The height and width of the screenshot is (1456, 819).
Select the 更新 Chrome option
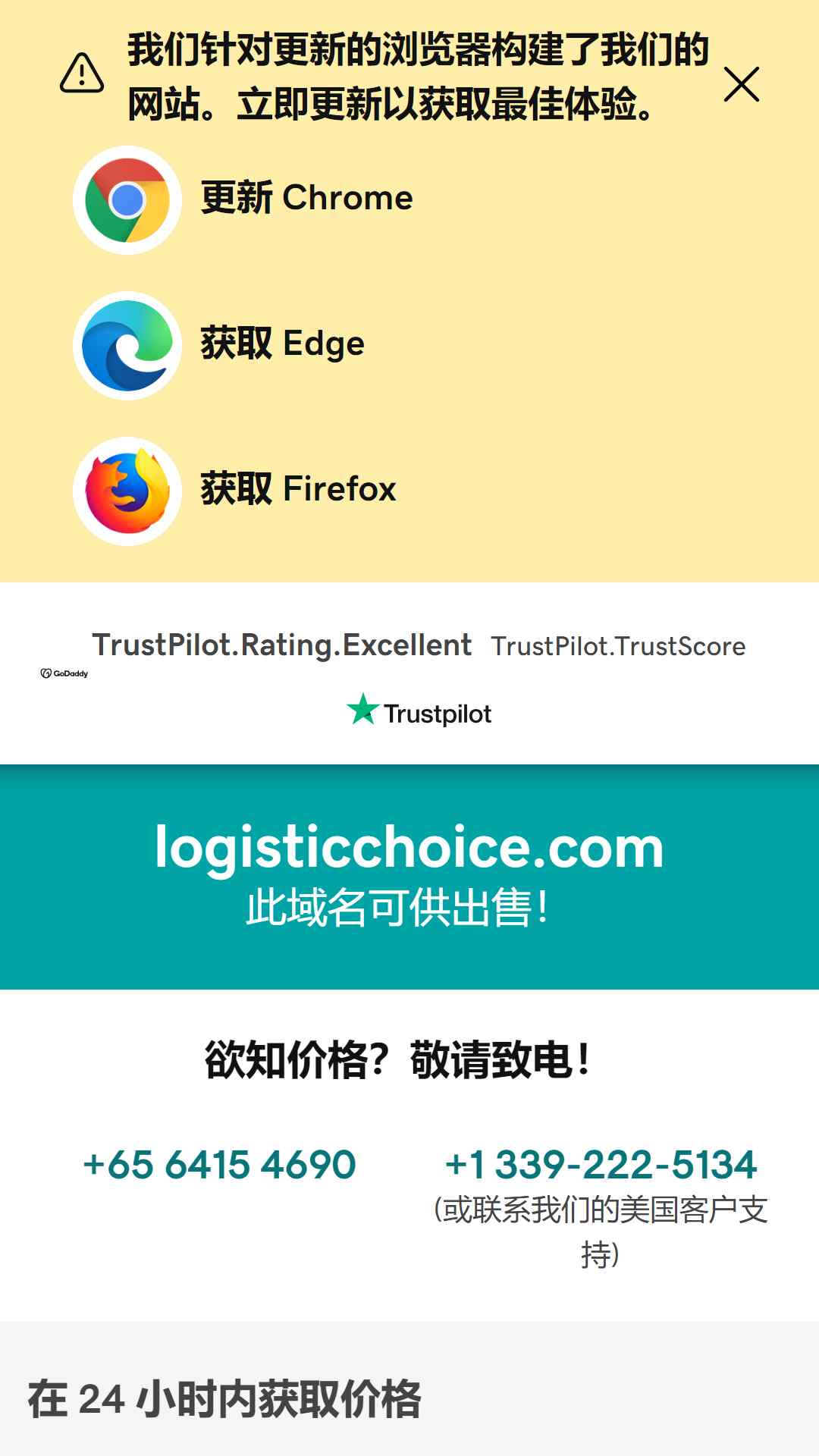click(306, 199)
